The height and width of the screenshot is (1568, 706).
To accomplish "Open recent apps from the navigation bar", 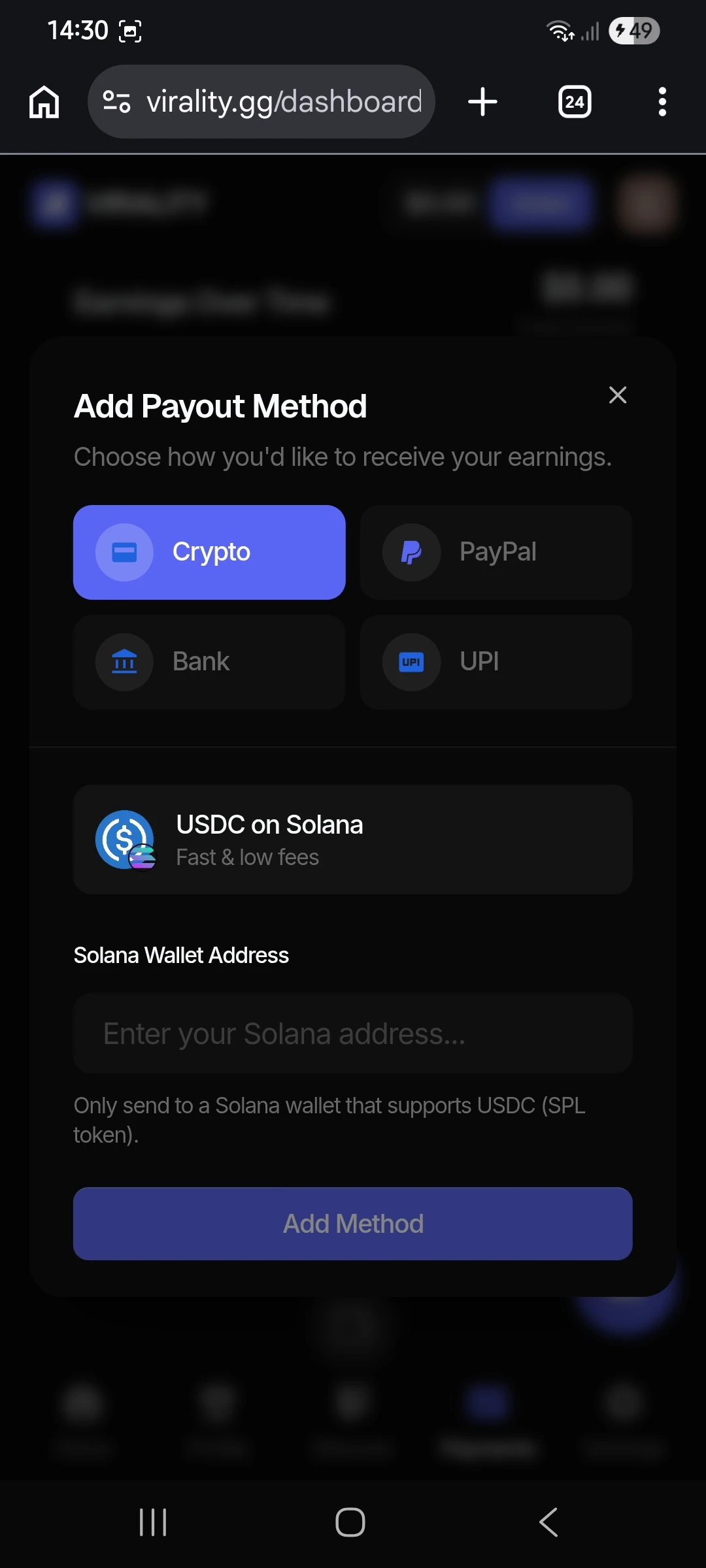I will pyautogui.click(x=152, y=1522).
